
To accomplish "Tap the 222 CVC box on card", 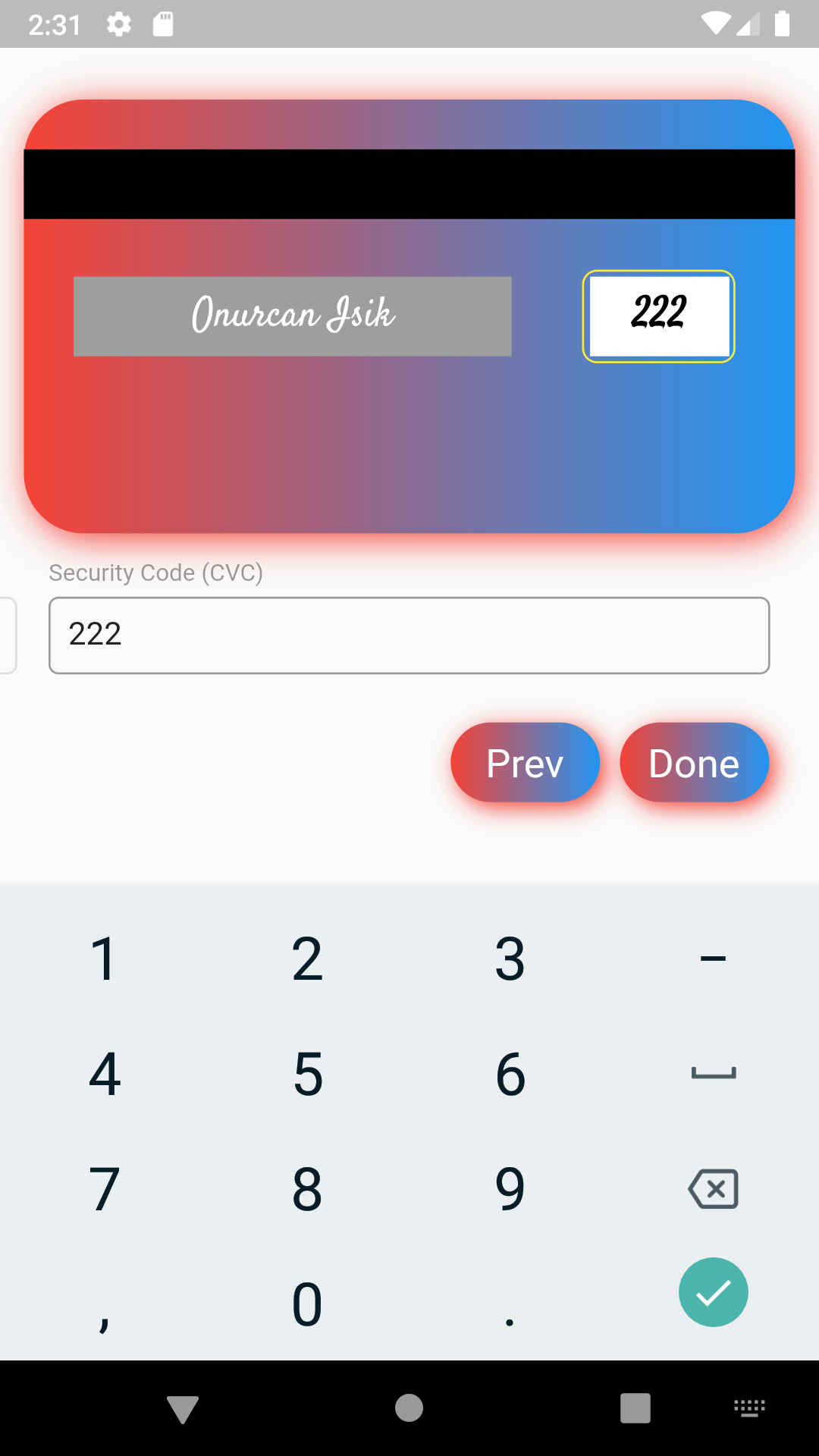I will click(x=658, y=316).
